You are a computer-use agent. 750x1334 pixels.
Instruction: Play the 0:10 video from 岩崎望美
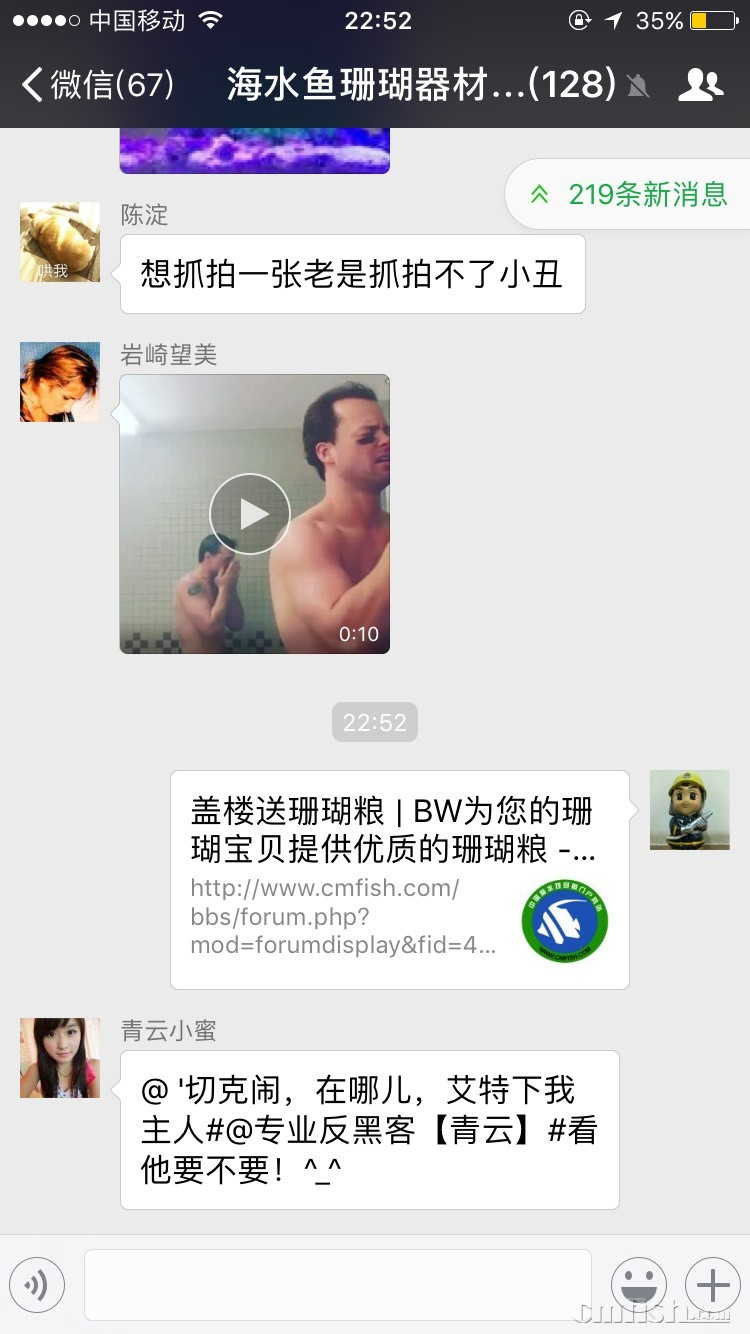[x=250, y=514]
